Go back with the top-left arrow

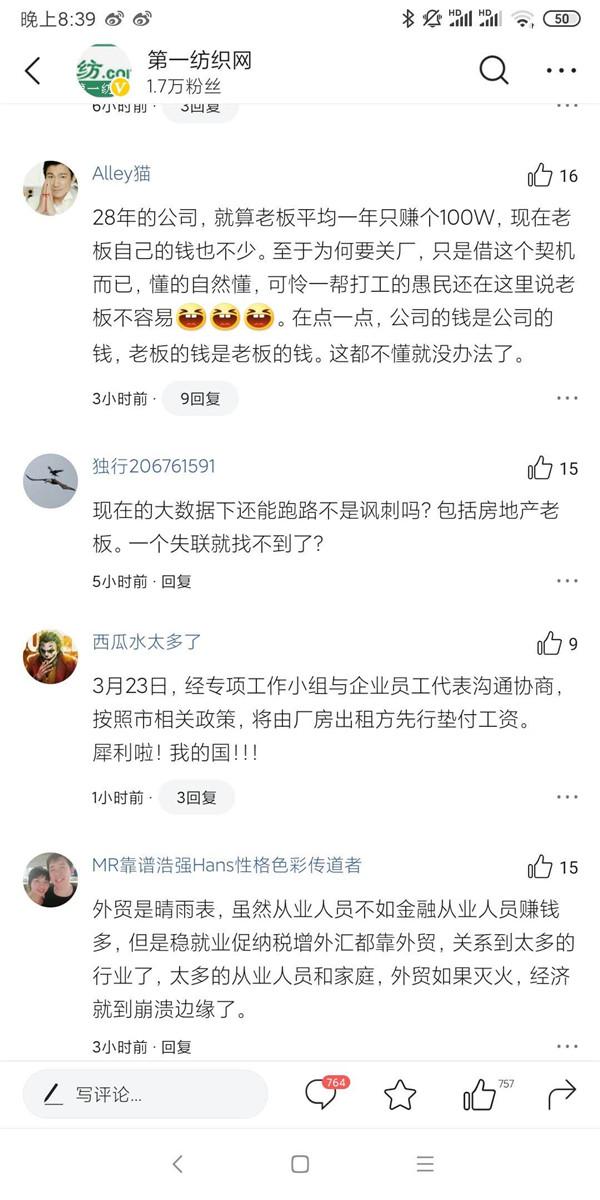[x=33, y=71]
